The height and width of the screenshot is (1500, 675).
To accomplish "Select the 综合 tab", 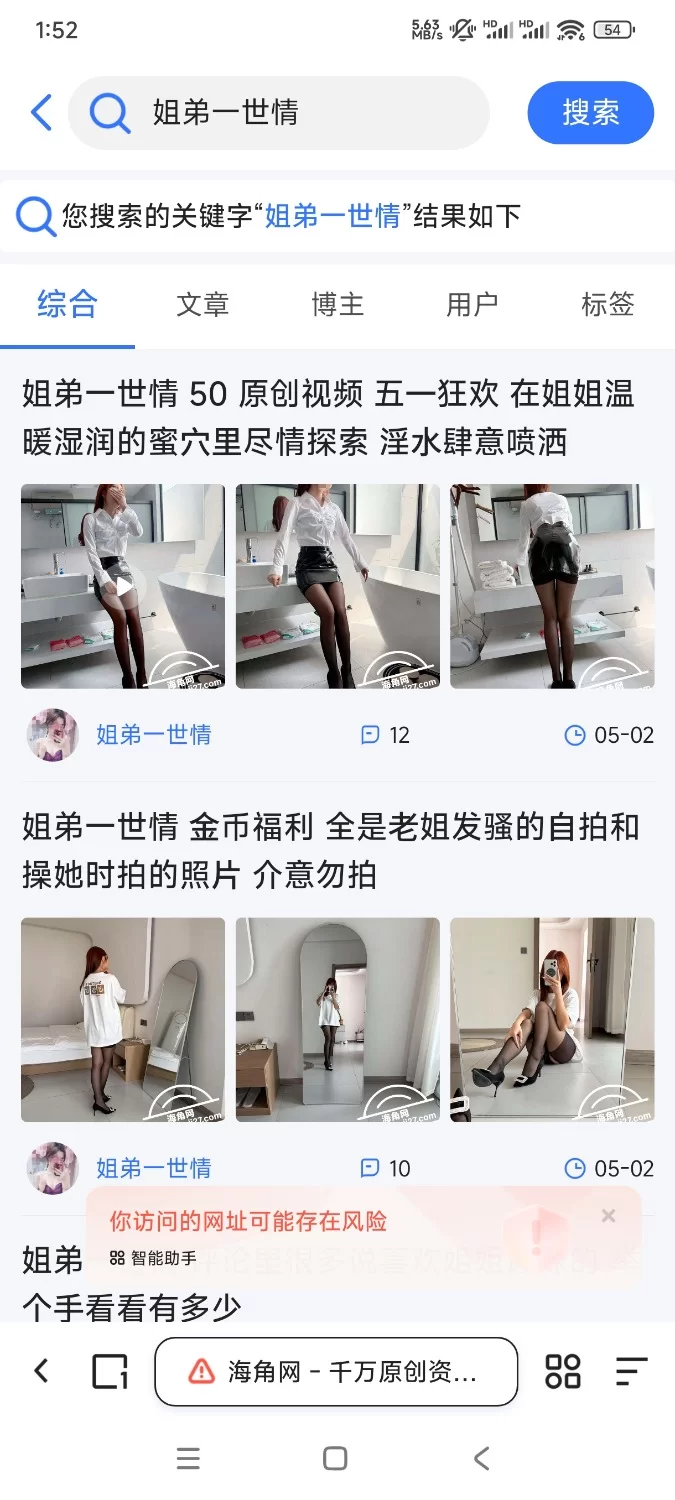I will click(67, 304).
